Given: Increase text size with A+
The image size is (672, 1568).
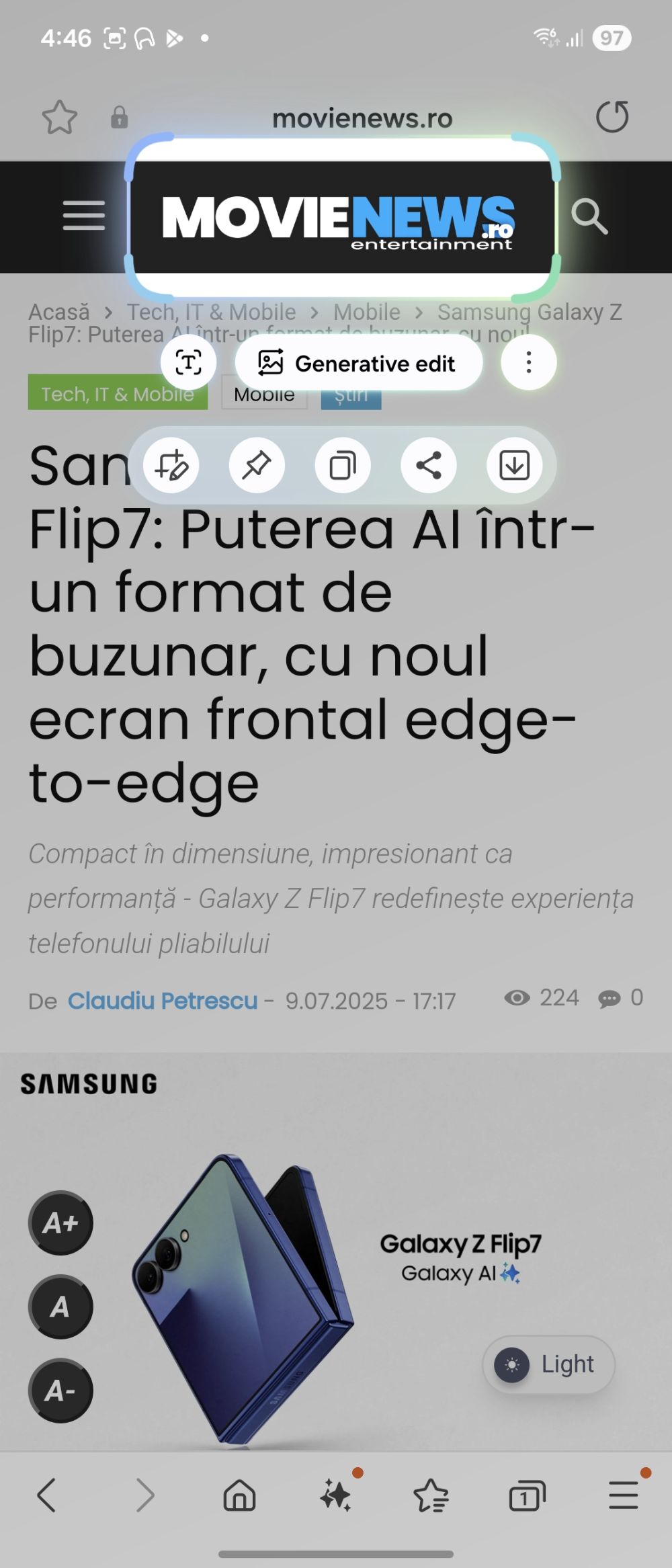Looking at the screenshot, I should (60, 1223).
